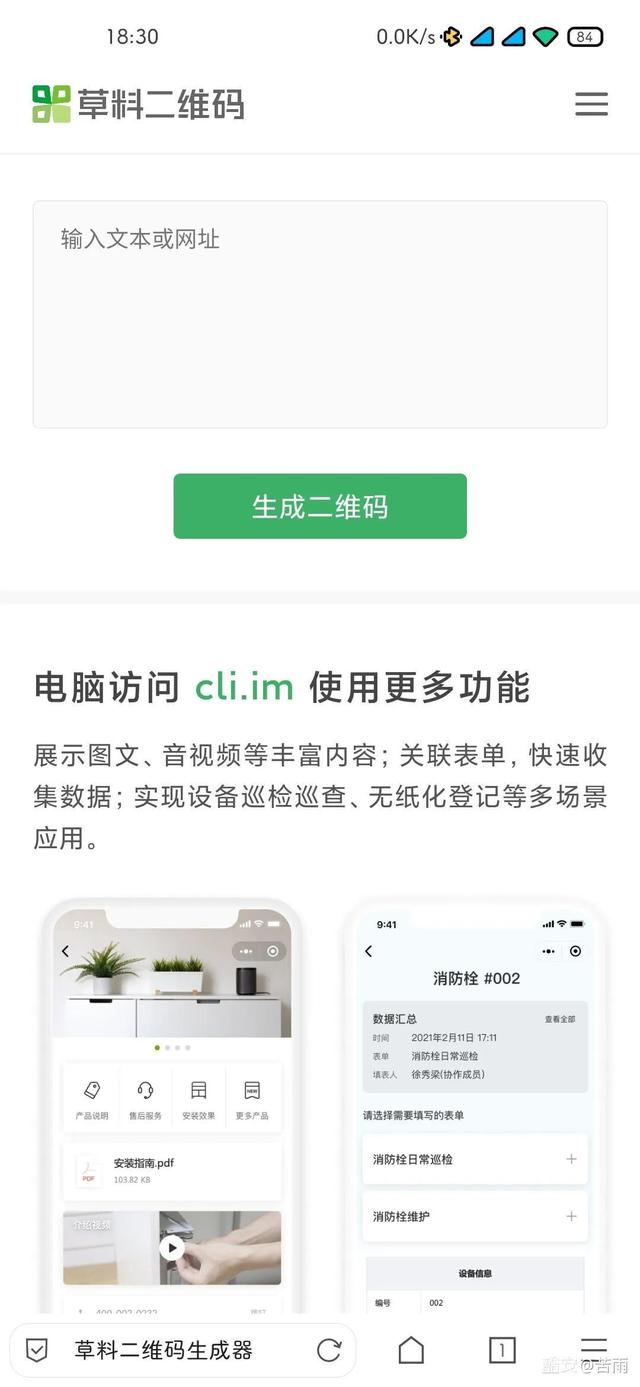Tap the 生成二维码 button
The width and height of the screenshot is (640, 1387).
coord(320,506)
